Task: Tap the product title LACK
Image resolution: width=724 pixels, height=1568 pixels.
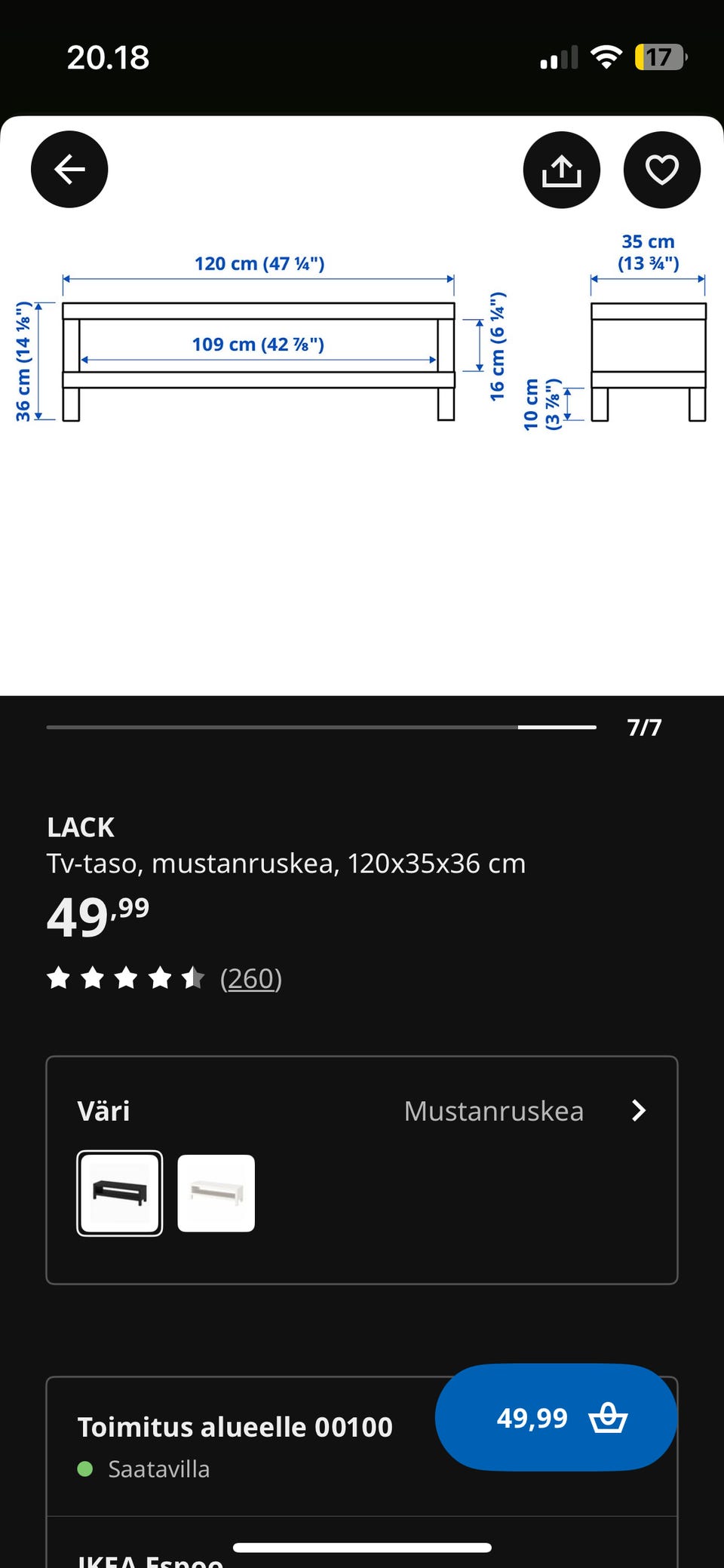Action: point(80,827)
